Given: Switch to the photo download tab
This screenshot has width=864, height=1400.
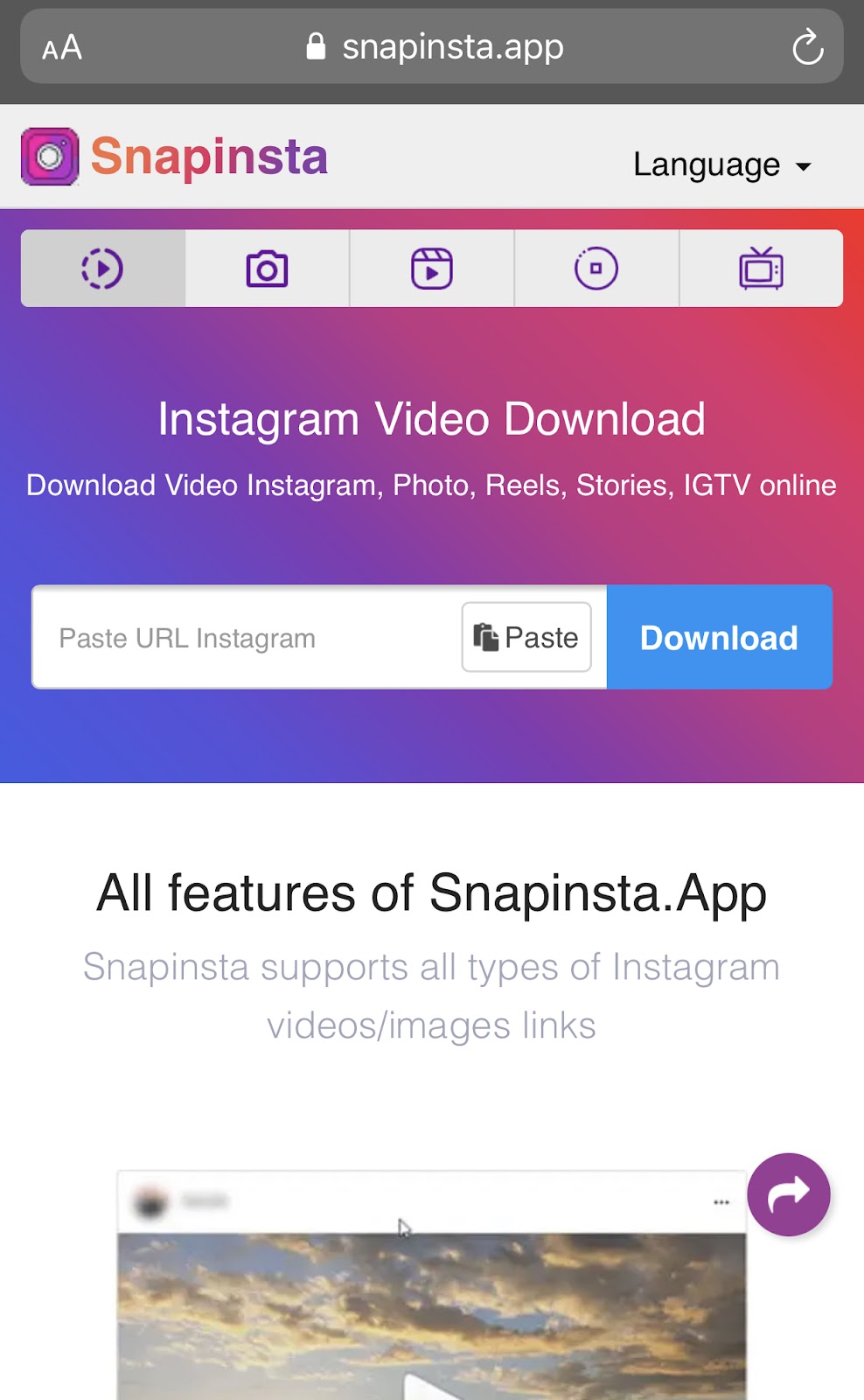Looking at the screenshot, I should 267,269.
